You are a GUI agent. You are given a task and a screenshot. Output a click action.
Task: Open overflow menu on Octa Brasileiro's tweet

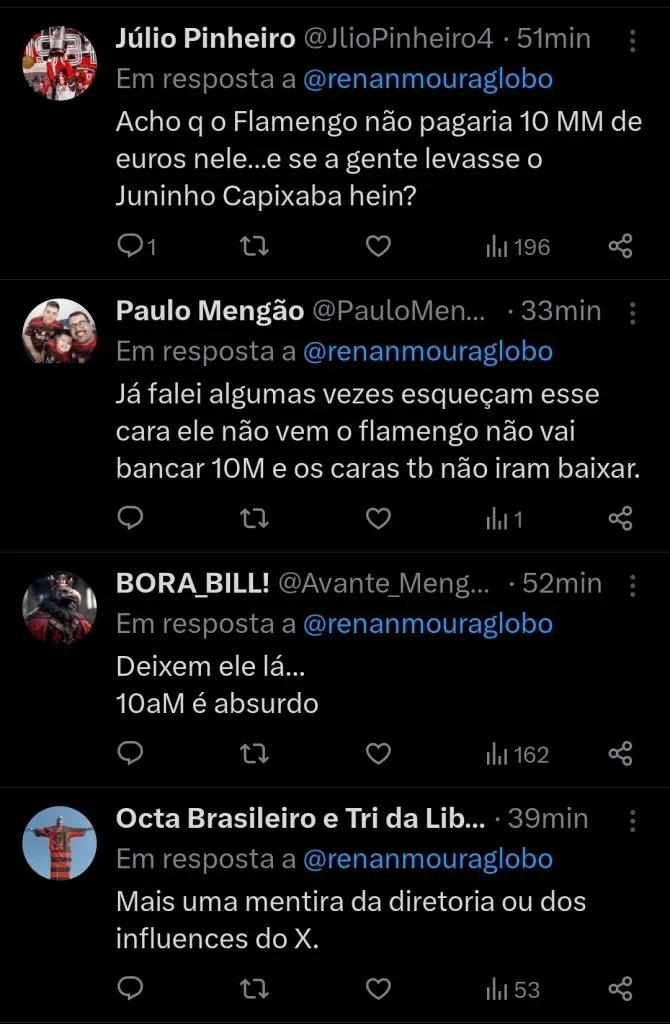point(632,821)
